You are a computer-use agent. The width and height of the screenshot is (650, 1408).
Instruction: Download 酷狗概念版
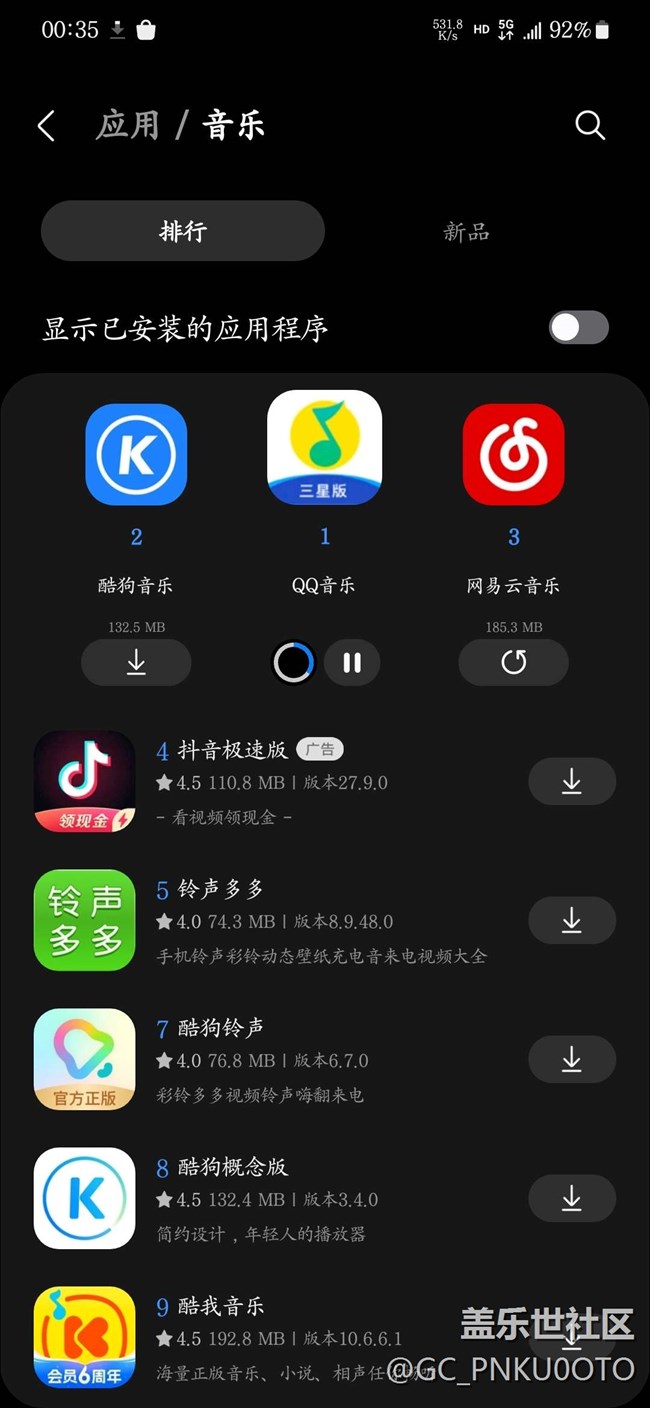[x=572, y=1199]
